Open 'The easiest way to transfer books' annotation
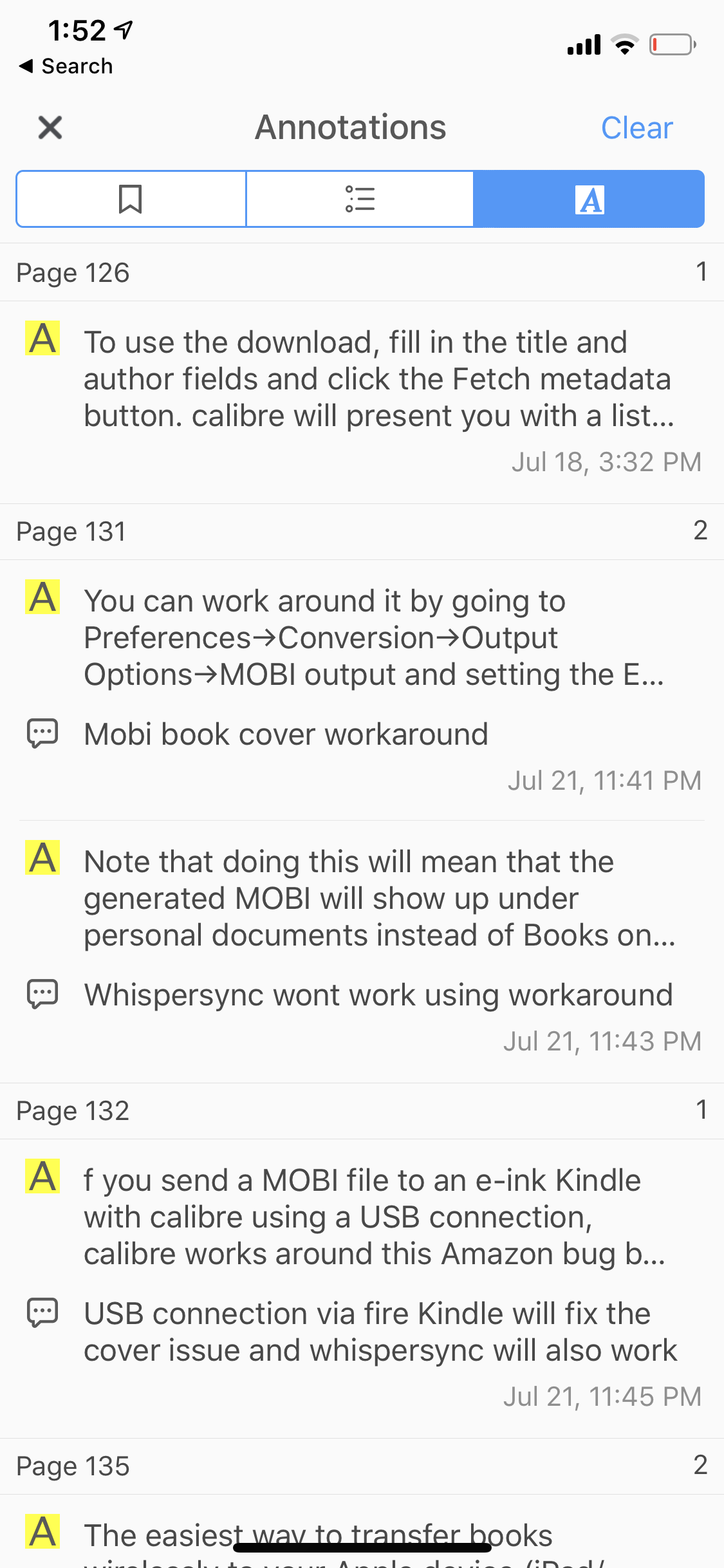The image size is (724, 1568). tap(362, 1532)
